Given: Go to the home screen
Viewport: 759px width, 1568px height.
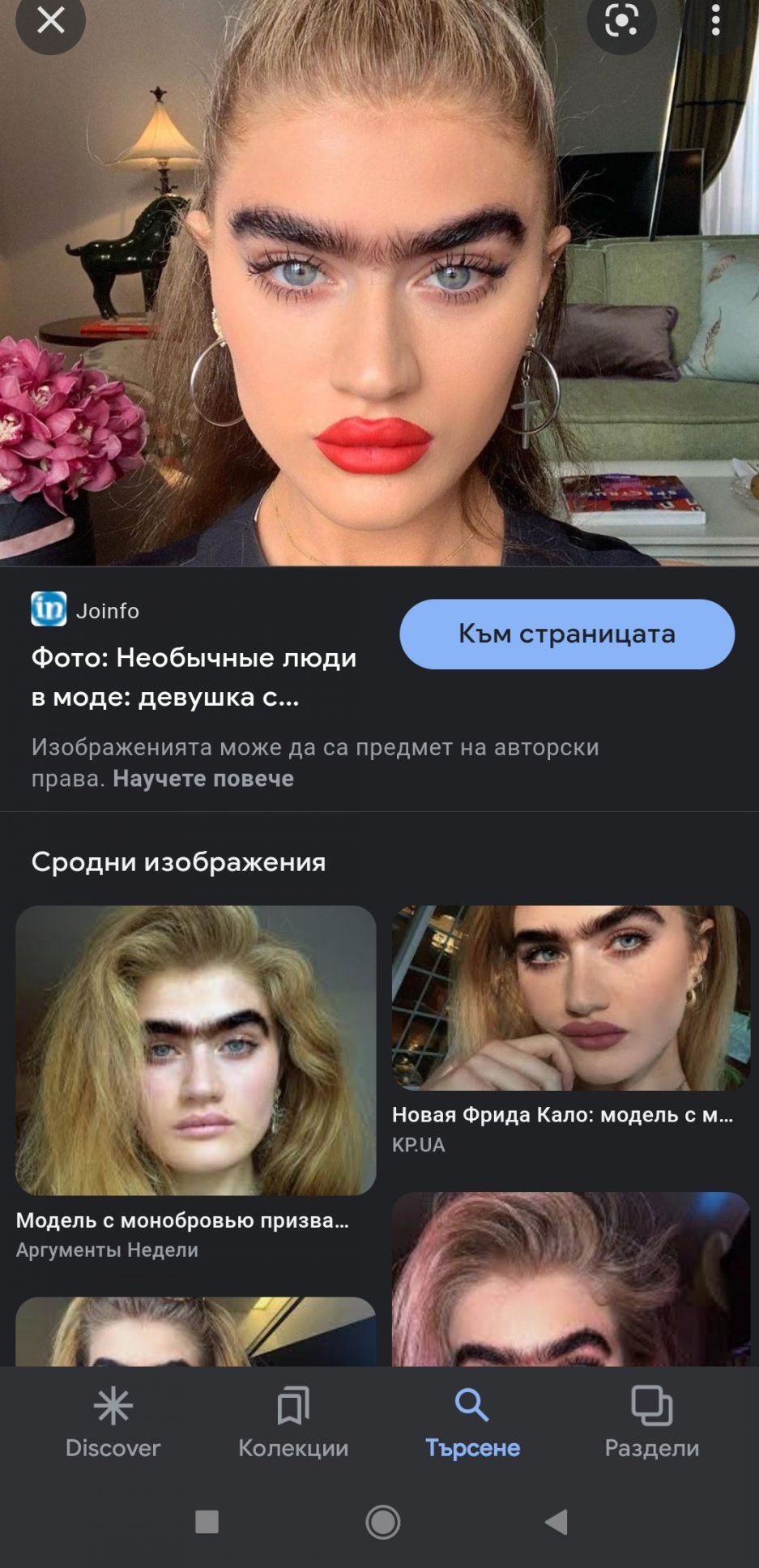Looking at the screenshot, I should (382, 1522).
